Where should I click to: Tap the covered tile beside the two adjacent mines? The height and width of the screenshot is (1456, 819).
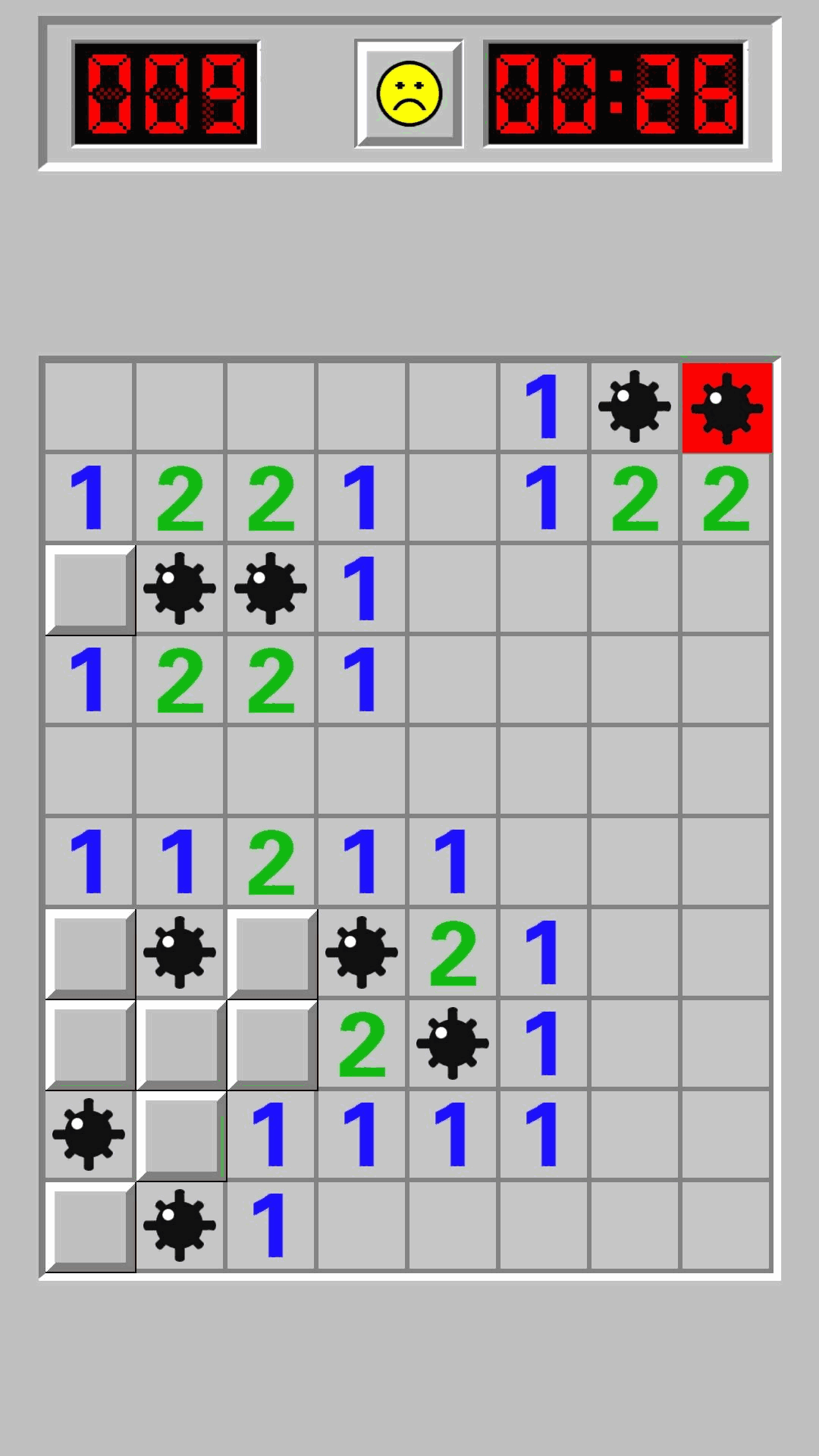click(89, 589)
